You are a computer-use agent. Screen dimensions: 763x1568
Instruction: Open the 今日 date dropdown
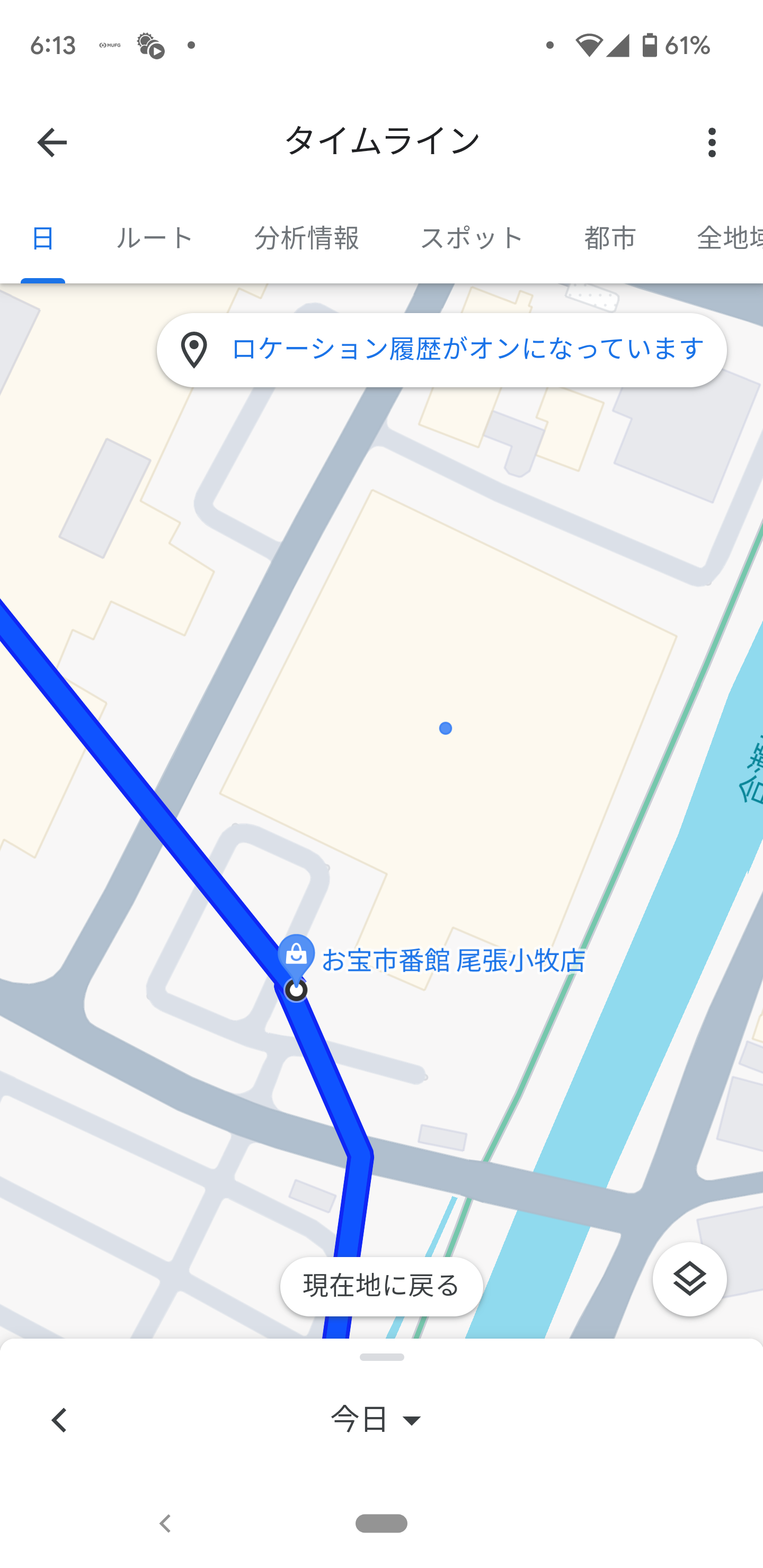click(x=376, y=1420)
